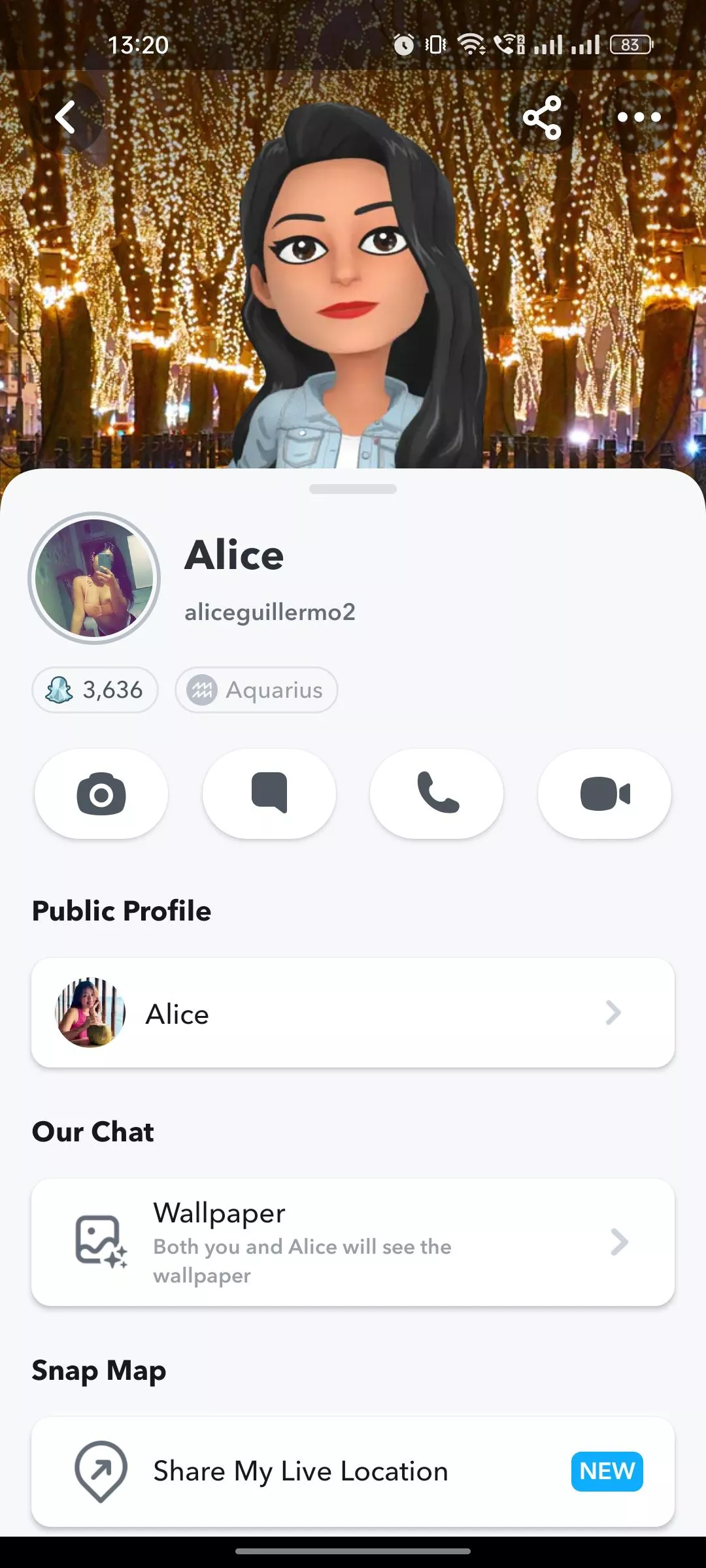
Task: Expand Alice's public profile row
Action: 353,1013
